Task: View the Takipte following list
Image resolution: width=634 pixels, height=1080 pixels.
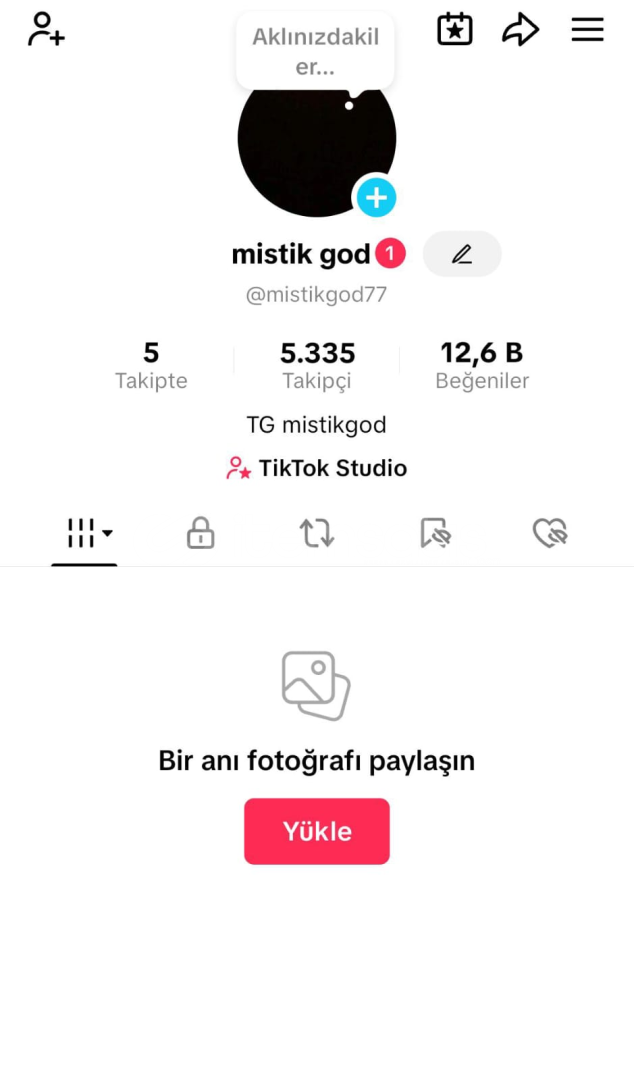Action: (x=151, y=365)
